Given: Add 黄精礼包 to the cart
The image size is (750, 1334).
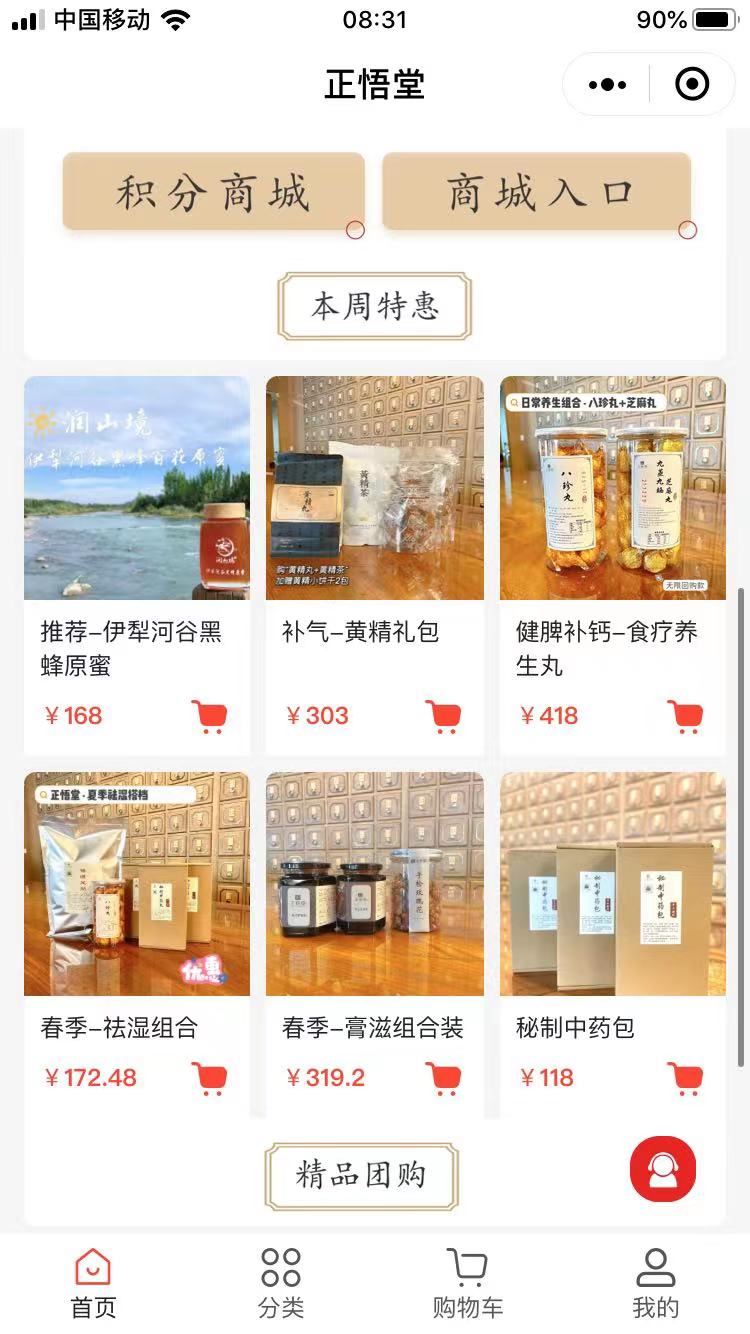Looking at the screenshot, I should tap(443, 716).
